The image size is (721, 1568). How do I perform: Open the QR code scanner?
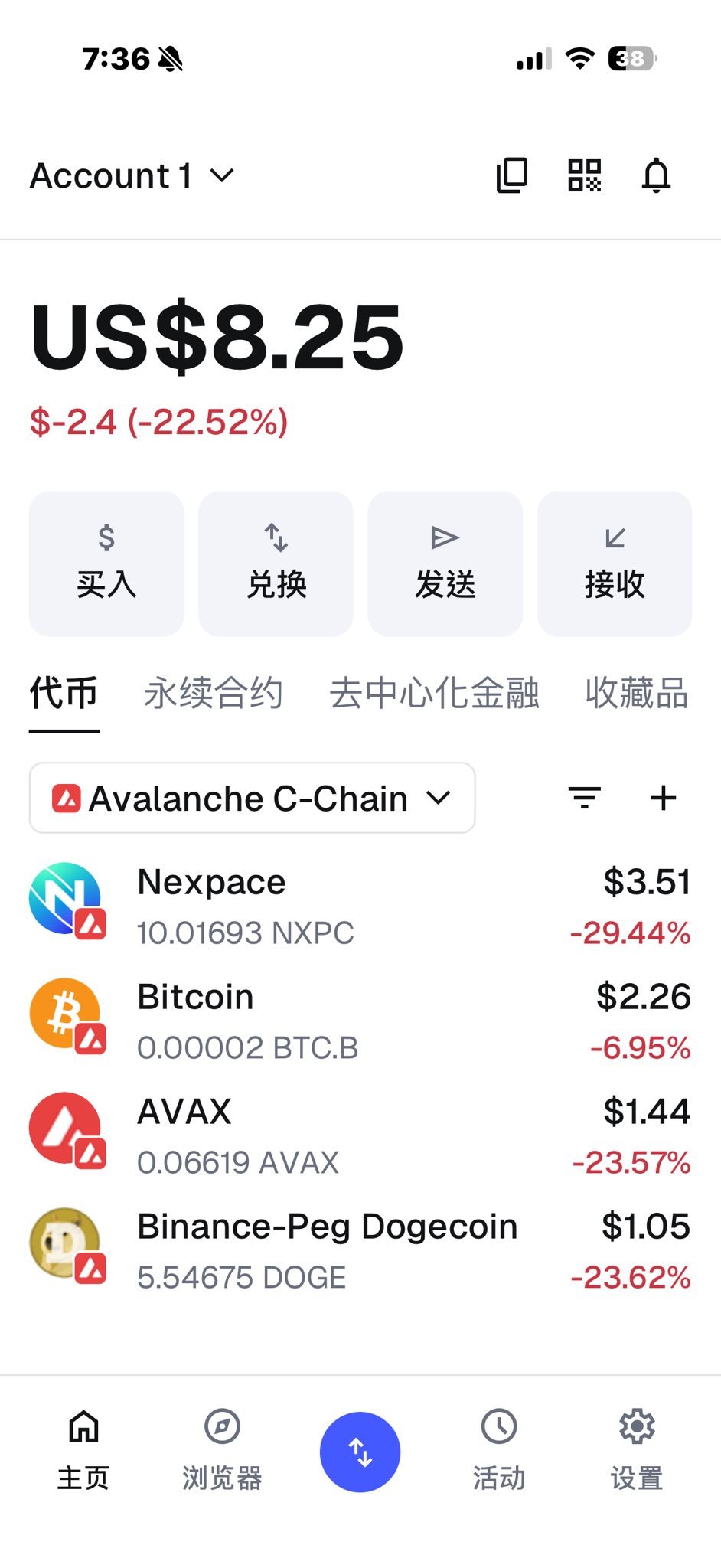(x=584, y=176)
